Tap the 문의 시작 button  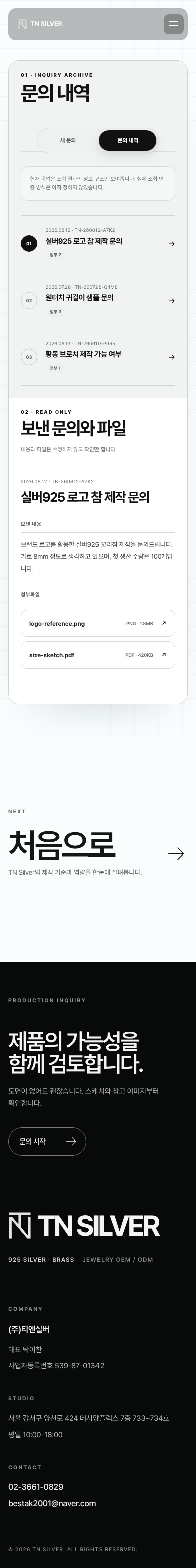pyautogui.click(x=47, y=1142)
